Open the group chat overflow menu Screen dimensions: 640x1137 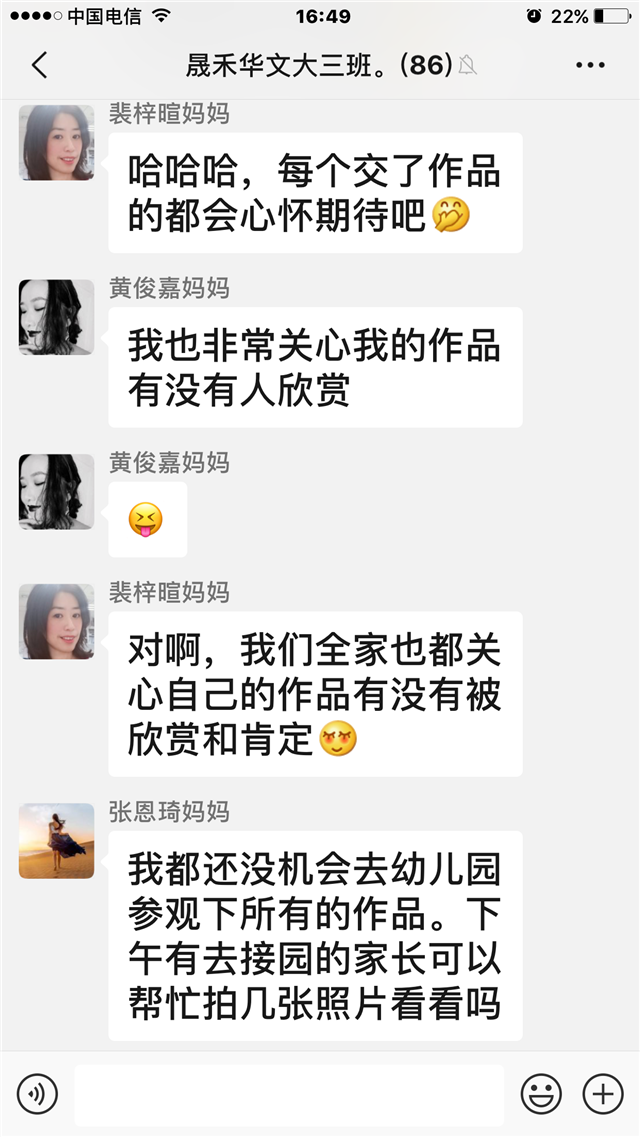(x=590, y=66)
